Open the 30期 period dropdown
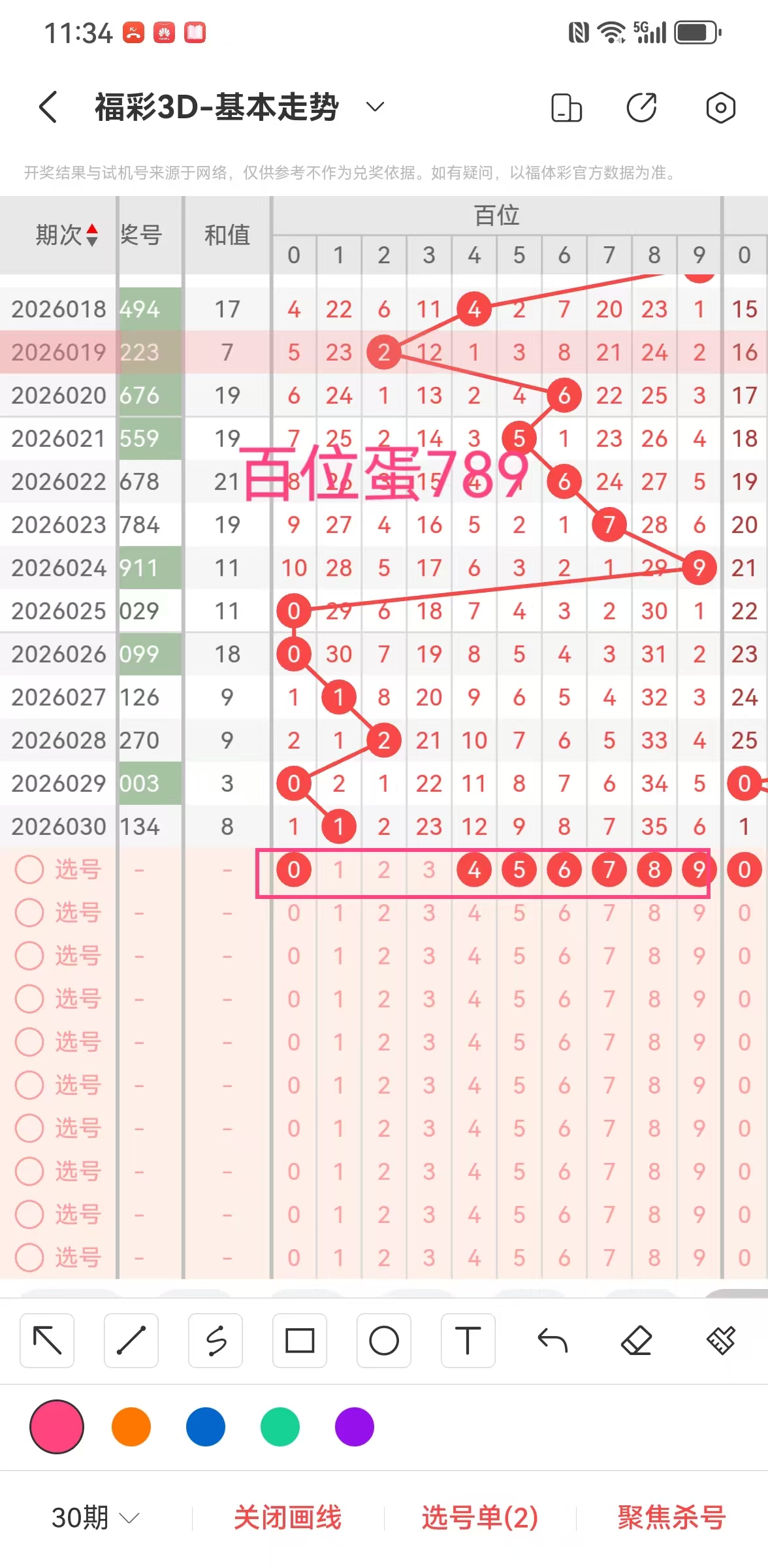Image resolution: width=768 pixels, height=1568 pixels. tap(95, 1517)
